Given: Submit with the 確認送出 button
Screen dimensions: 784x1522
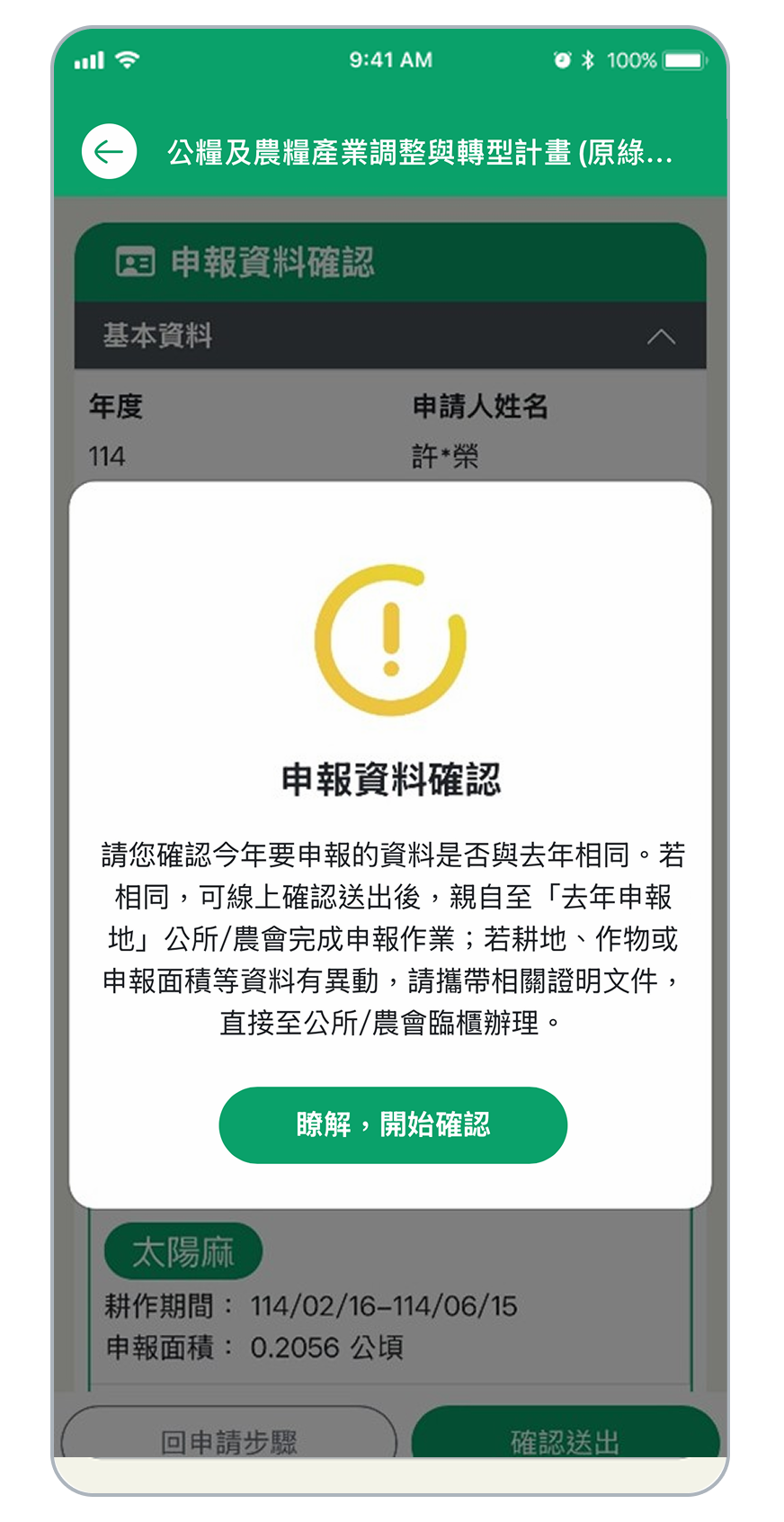Looking at the screenshot, I should pyautogui.click(x=565, y=1437).
